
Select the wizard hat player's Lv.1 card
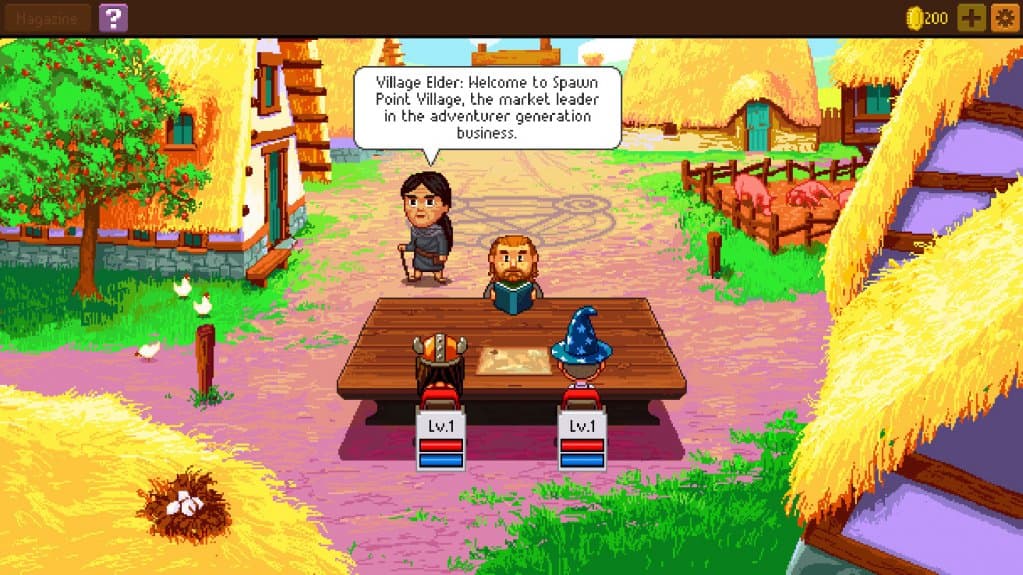(x=583, y=440)
